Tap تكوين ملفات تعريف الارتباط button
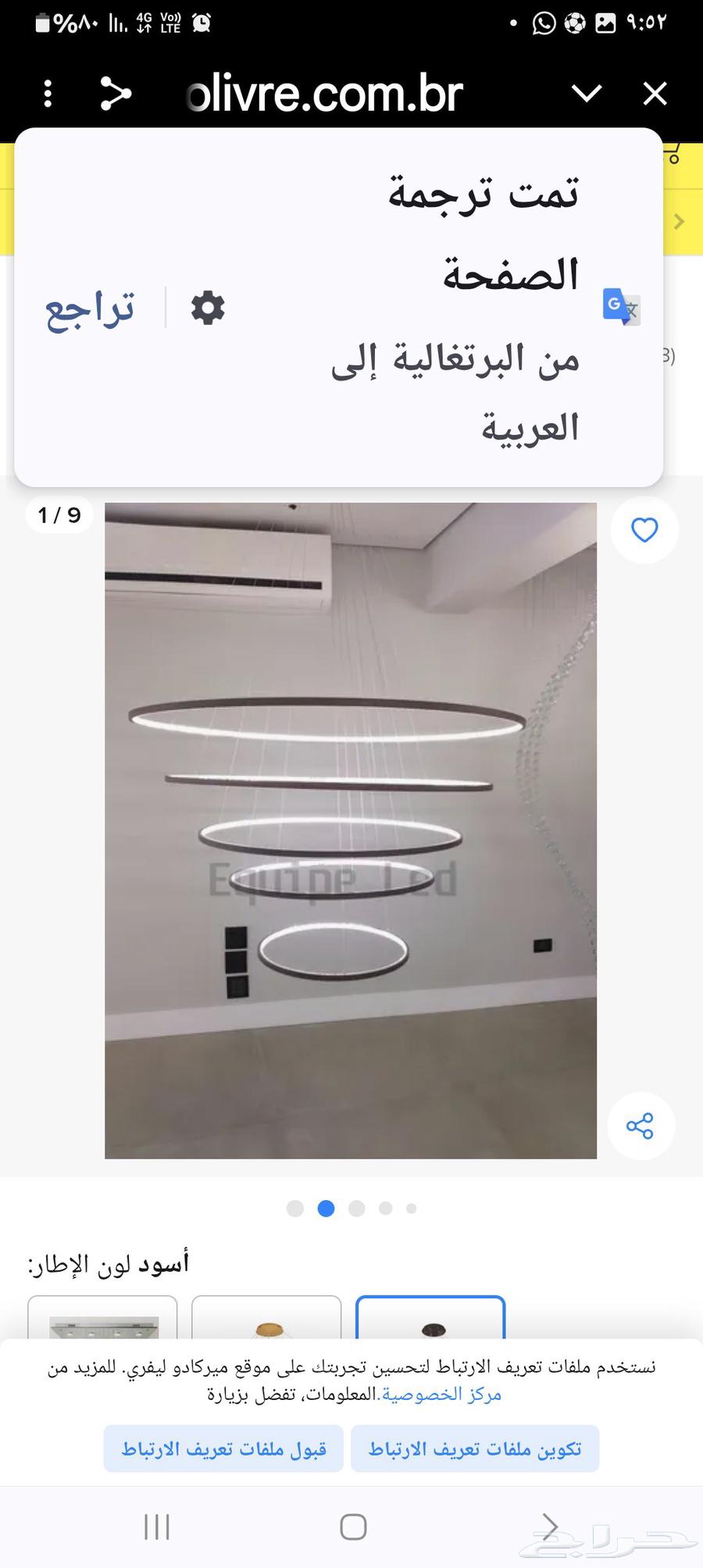Image resolution: width=703 pixels, height=1568 pixels. click(x=475, y=1449)
